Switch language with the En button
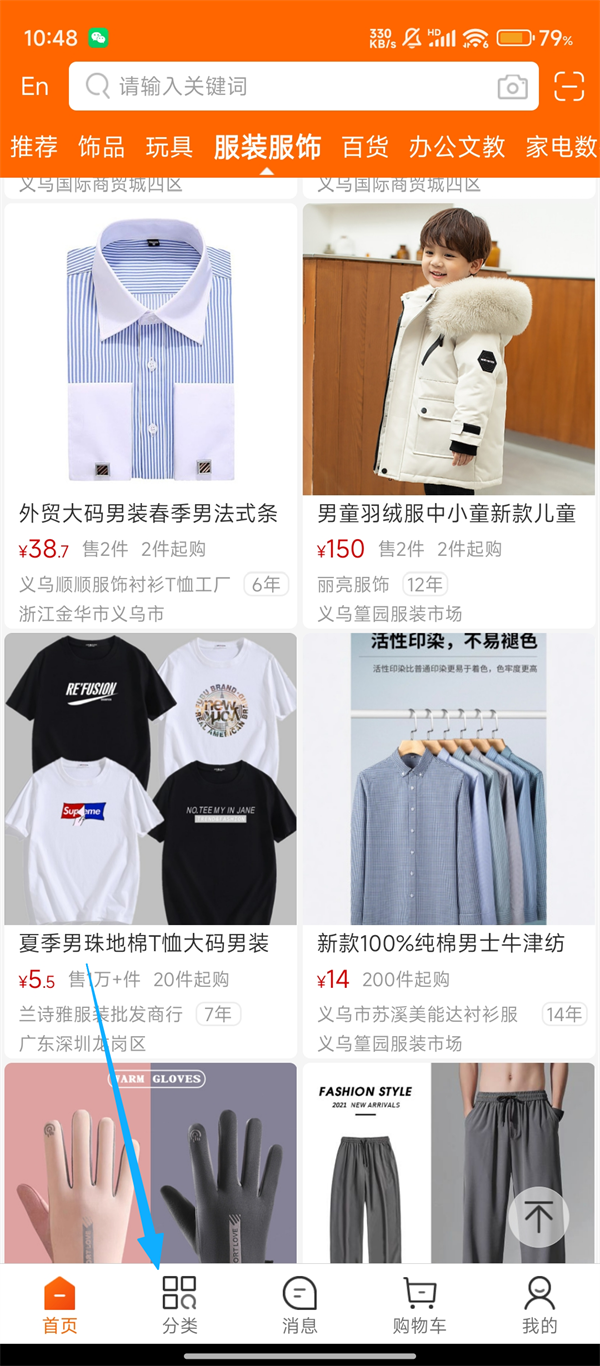This screenshot has height=1366, width=600. pos(35,87)
